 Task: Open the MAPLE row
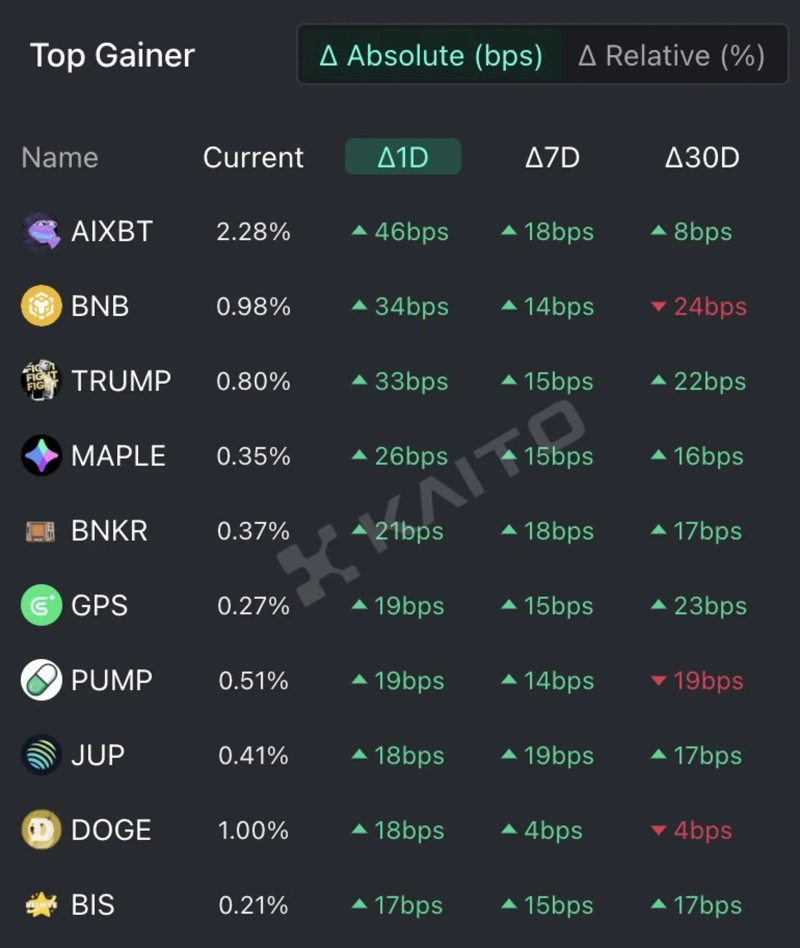click(118, 456)
